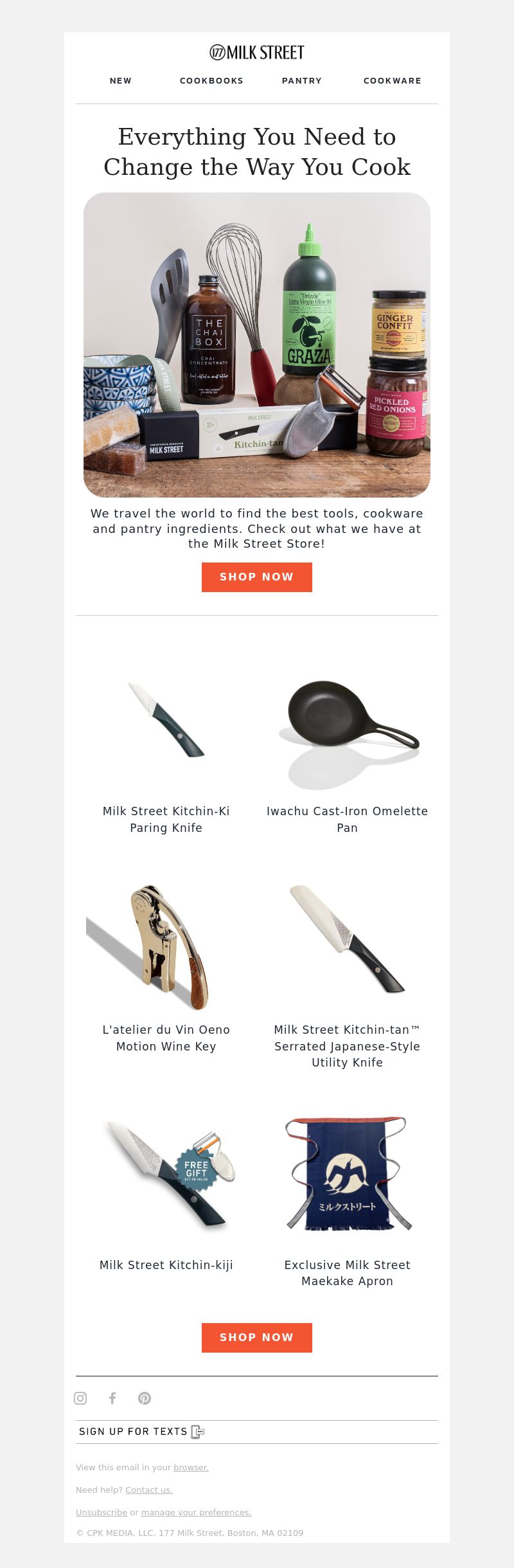Go to the COOKBOOKS section
514x1568 pixels.
click(x=211, y=81)
